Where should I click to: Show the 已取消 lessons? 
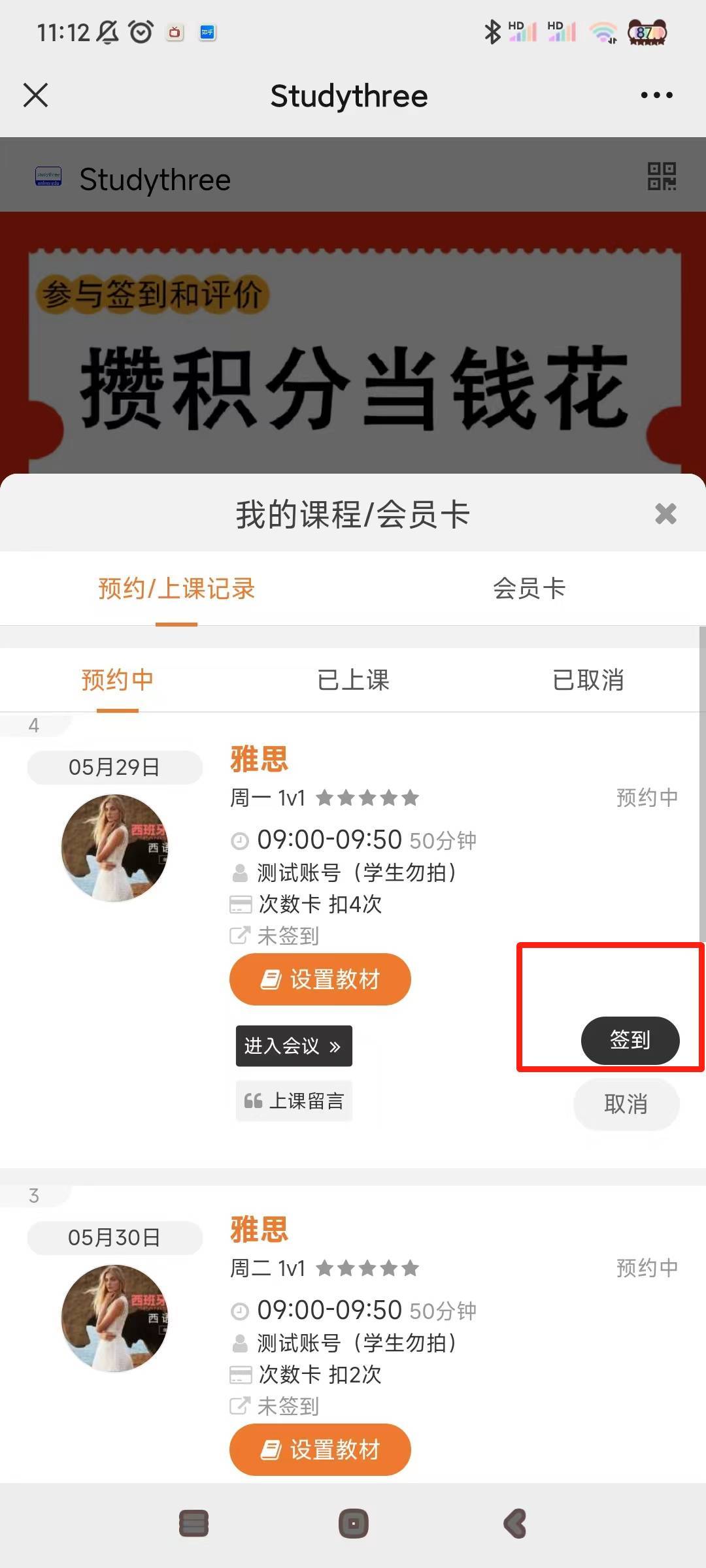[588, 680]
